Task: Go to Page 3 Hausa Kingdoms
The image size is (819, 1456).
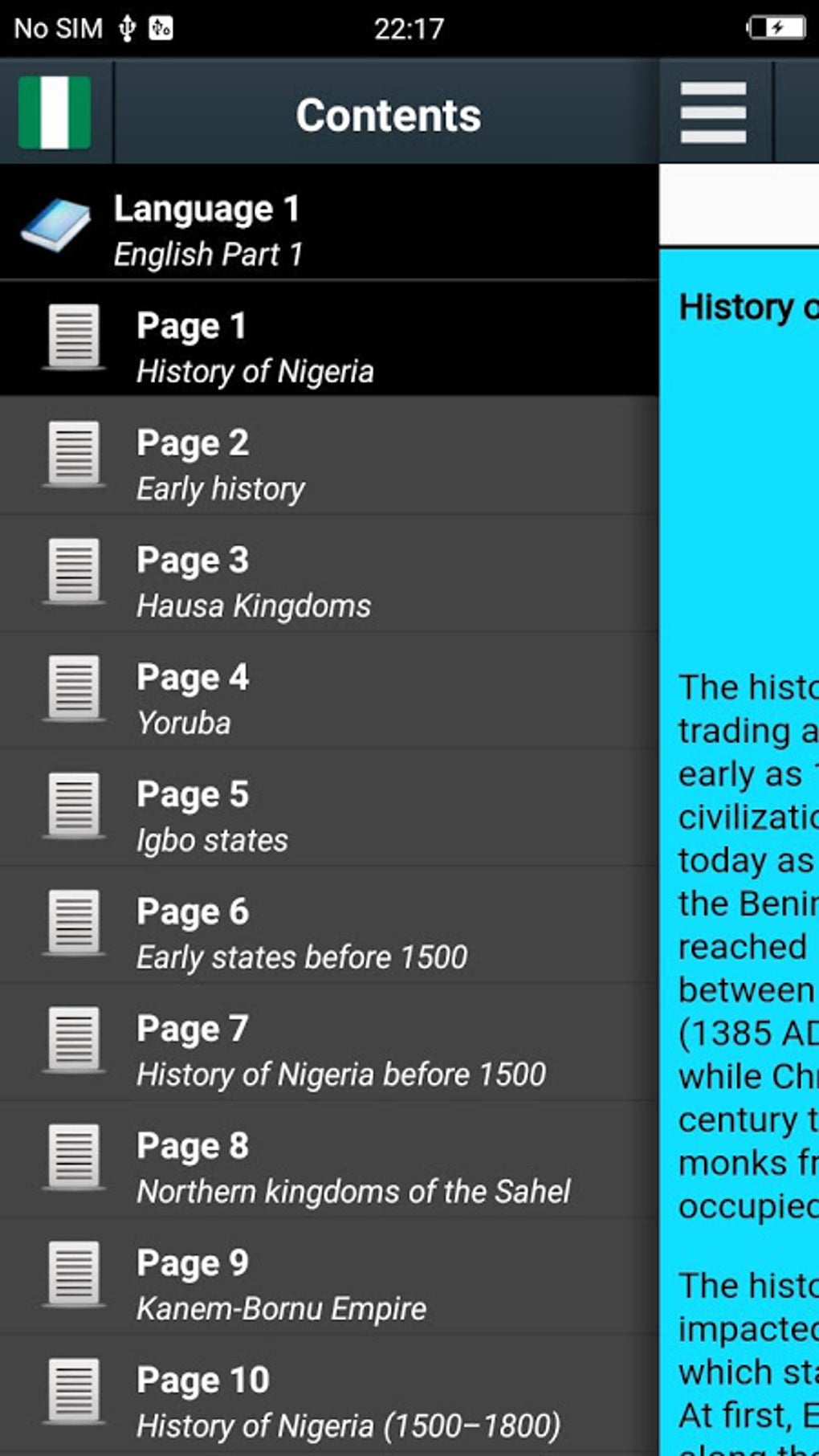Action: point(329,581)
